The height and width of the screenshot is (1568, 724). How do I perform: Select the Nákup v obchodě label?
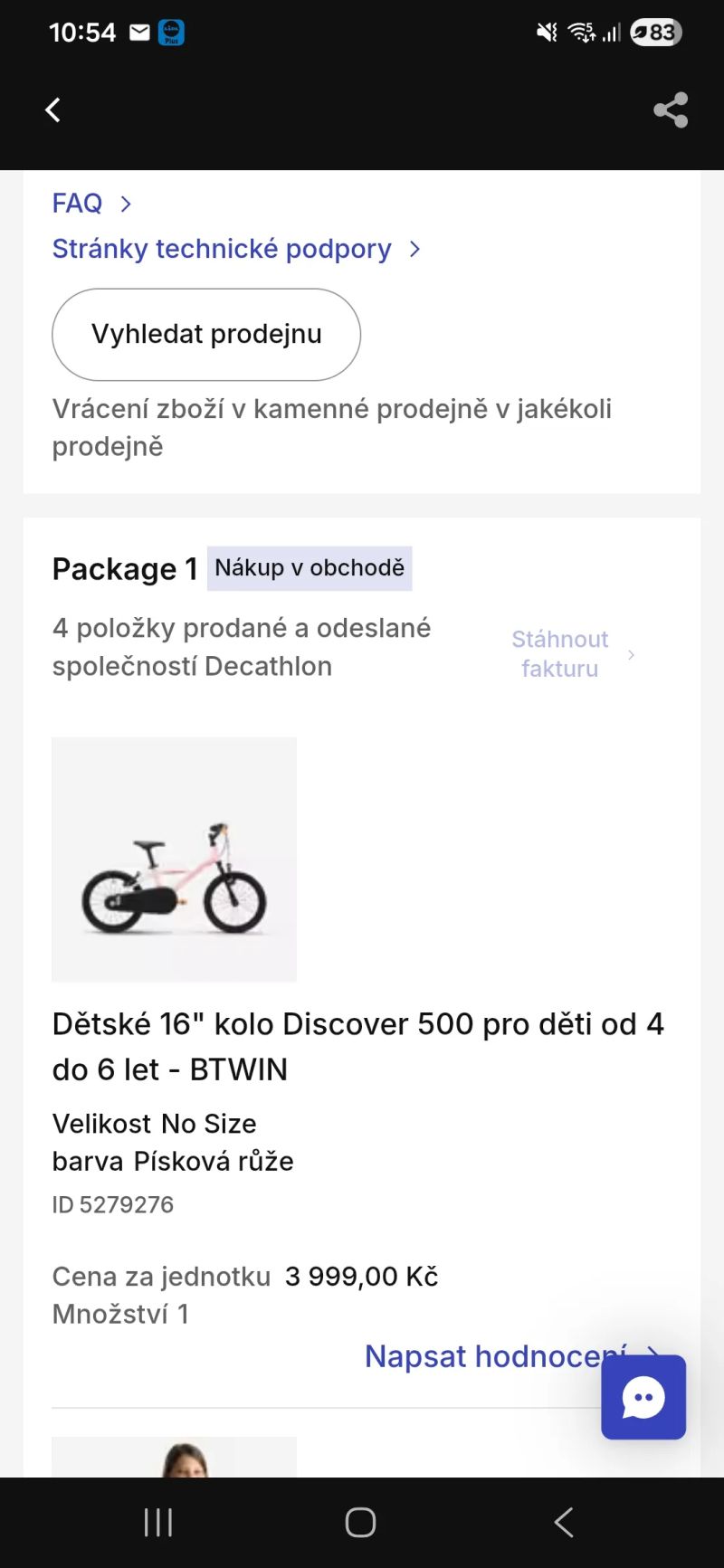point(310,567)
